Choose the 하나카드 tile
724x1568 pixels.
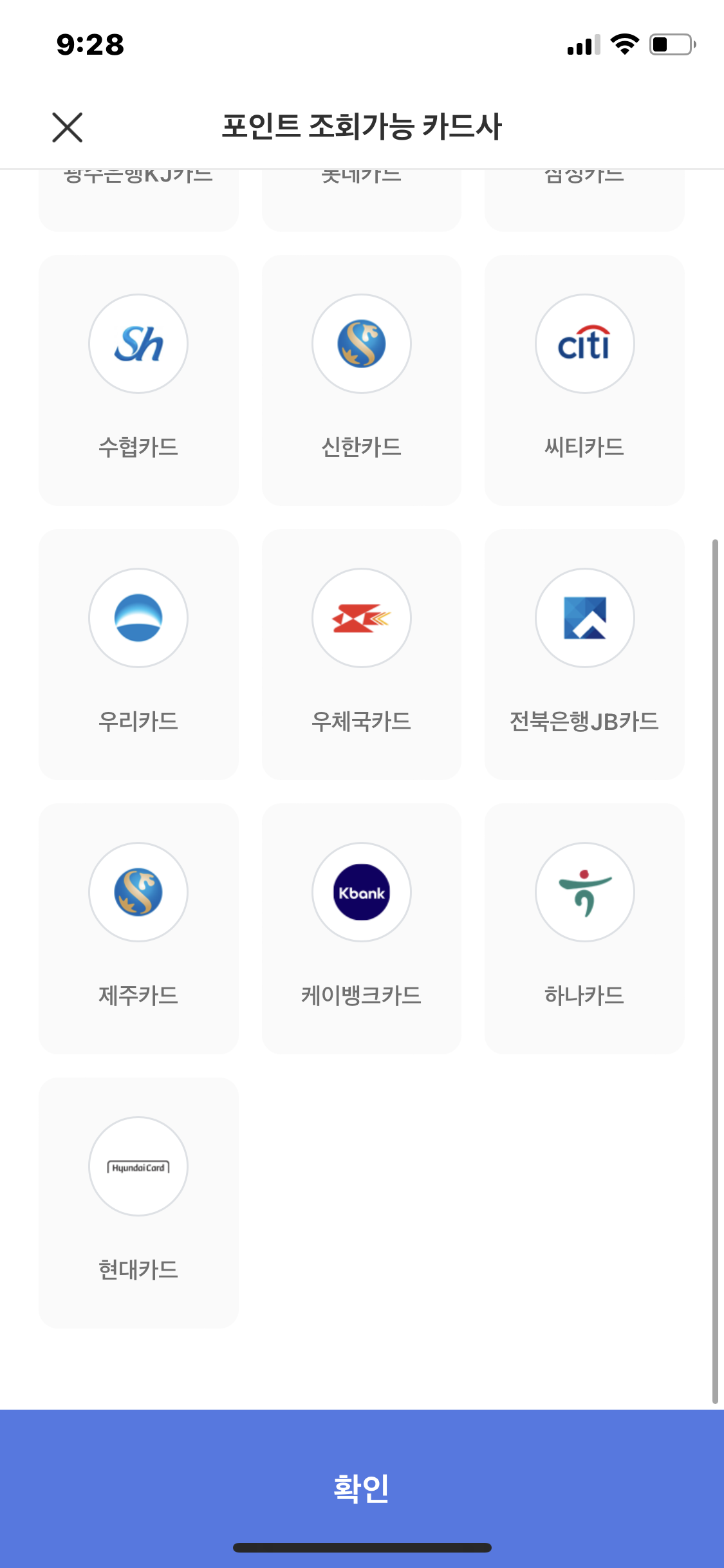584,929
